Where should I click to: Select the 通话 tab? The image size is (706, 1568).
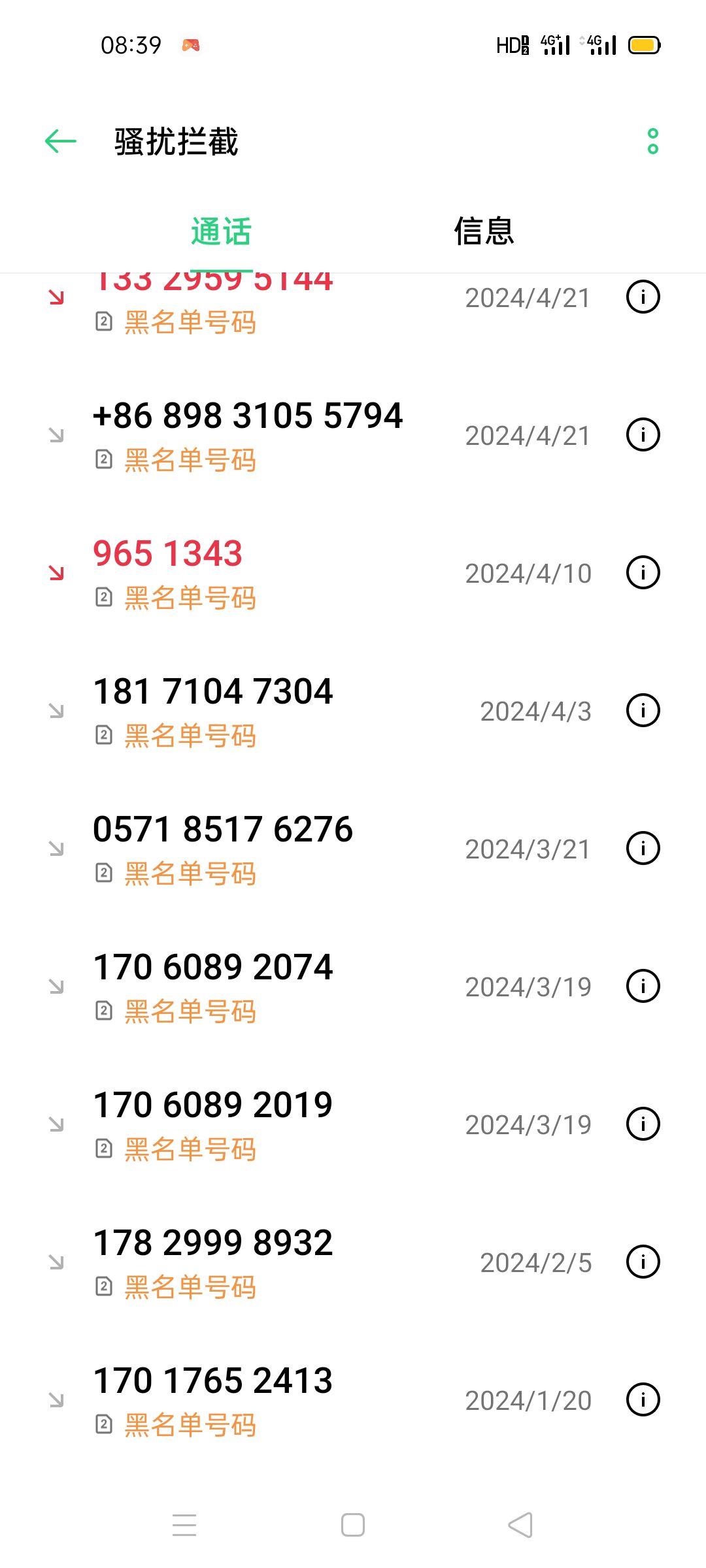(x=221, y=231)
